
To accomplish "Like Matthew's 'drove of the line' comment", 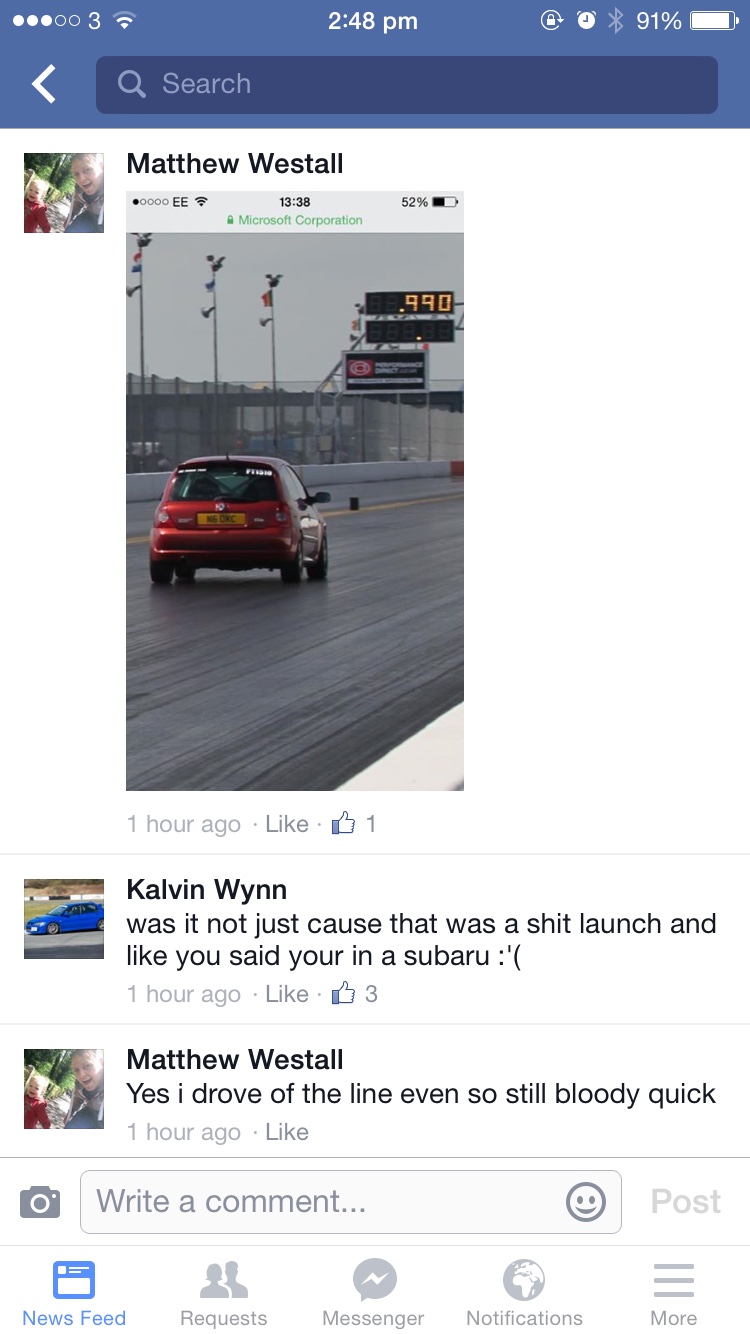I will [x=287, y=1132].
